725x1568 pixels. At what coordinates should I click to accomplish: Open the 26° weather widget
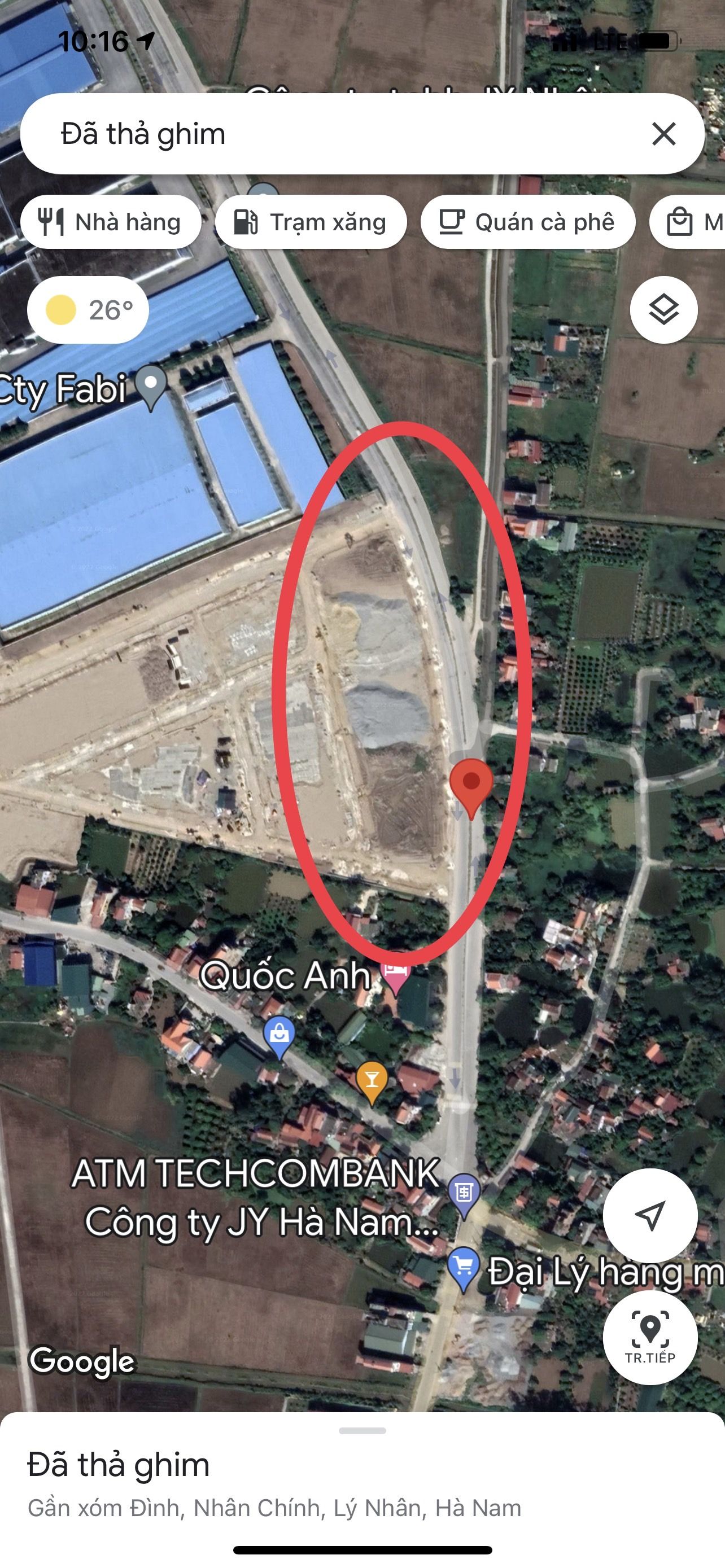point(88,310)
